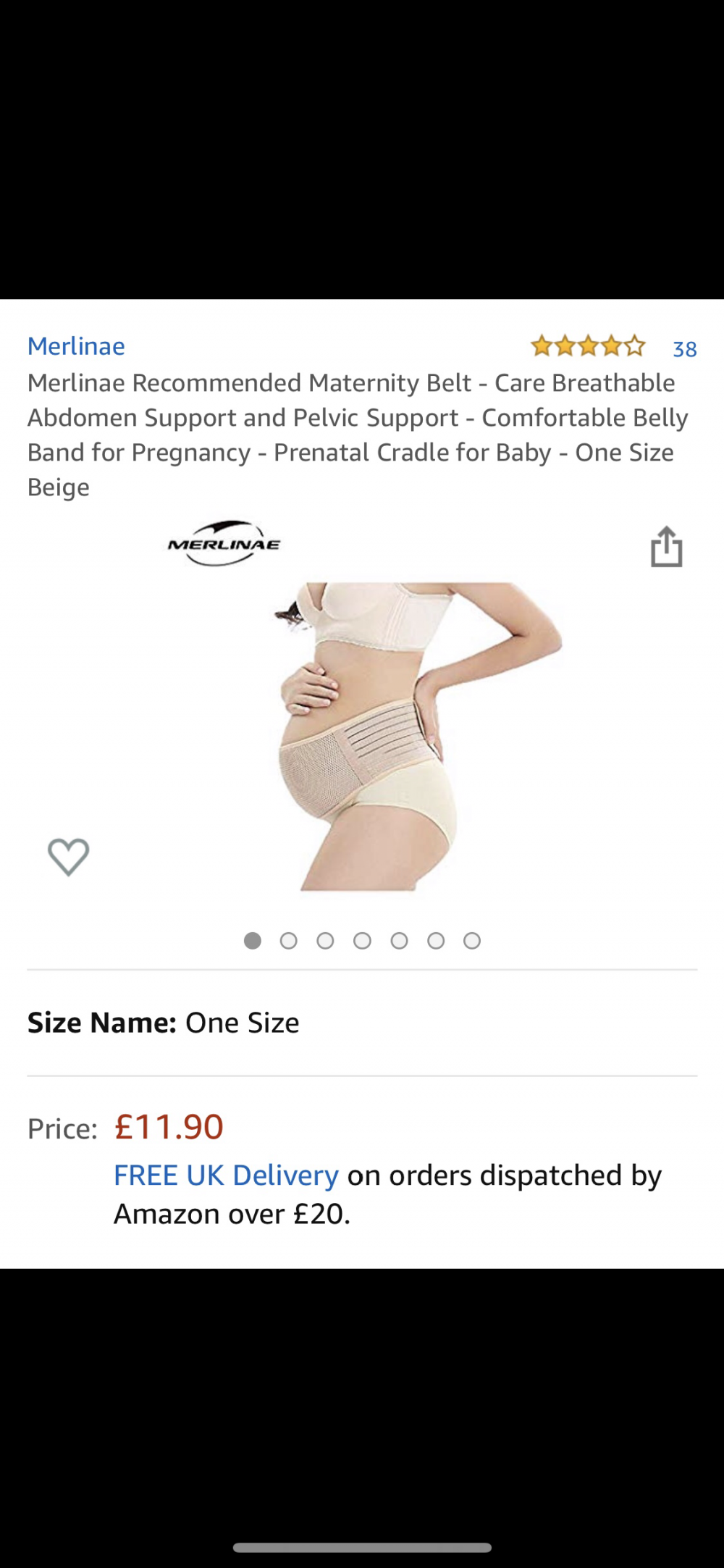Screen dimensions: 724x1568
Task: Jump to the second image dot
Action: (289, 941)
